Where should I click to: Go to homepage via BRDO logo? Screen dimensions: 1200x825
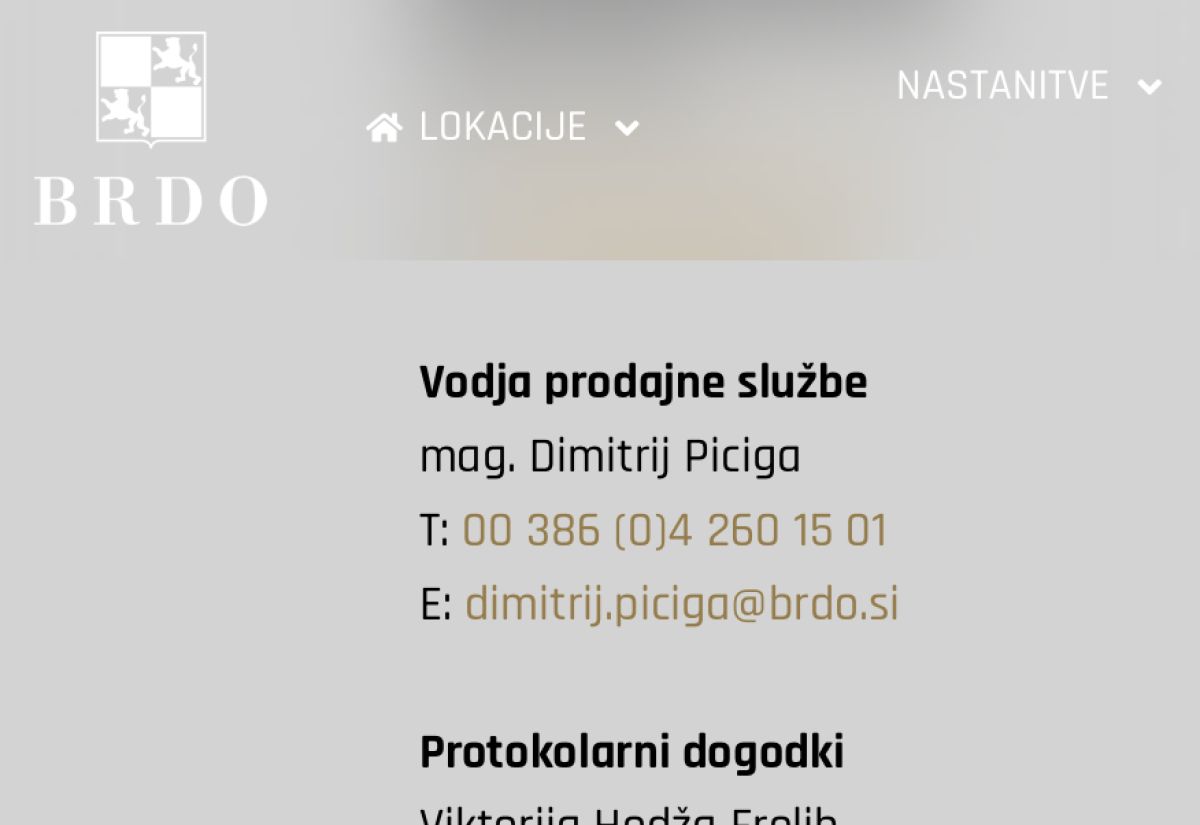[151, 129]
